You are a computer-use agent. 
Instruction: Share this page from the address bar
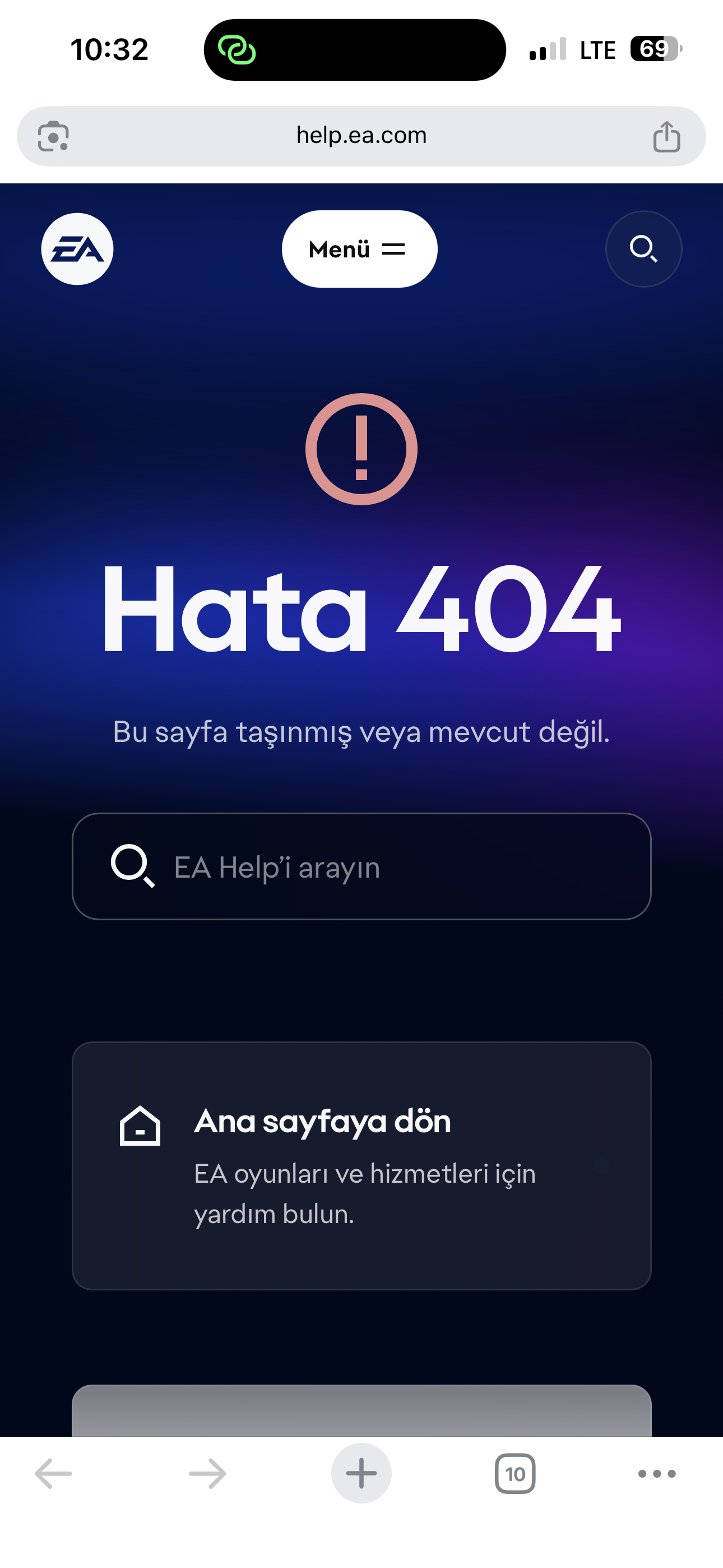pos(666,136)
